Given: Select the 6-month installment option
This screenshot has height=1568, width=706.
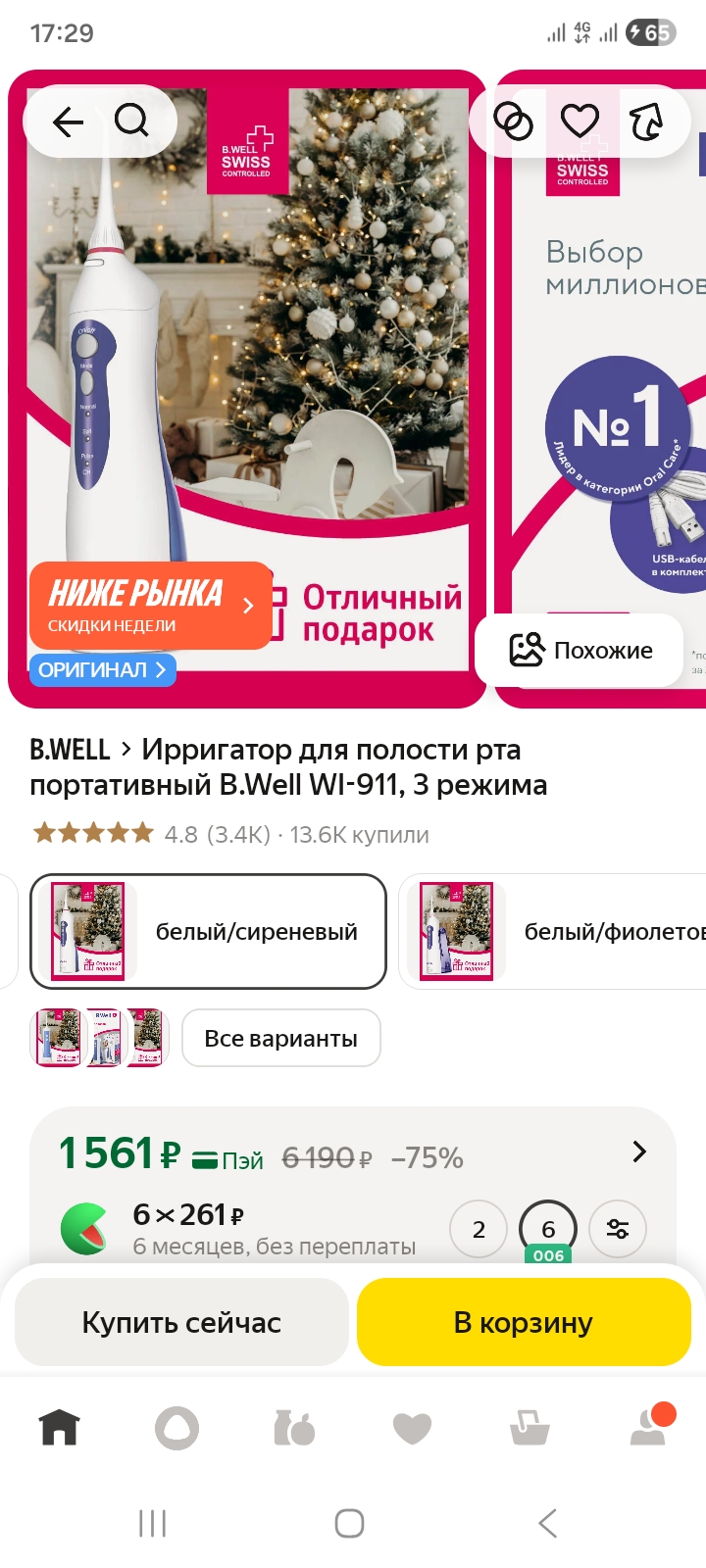Looking at the screenshot, I should (x=548, y=1229).
